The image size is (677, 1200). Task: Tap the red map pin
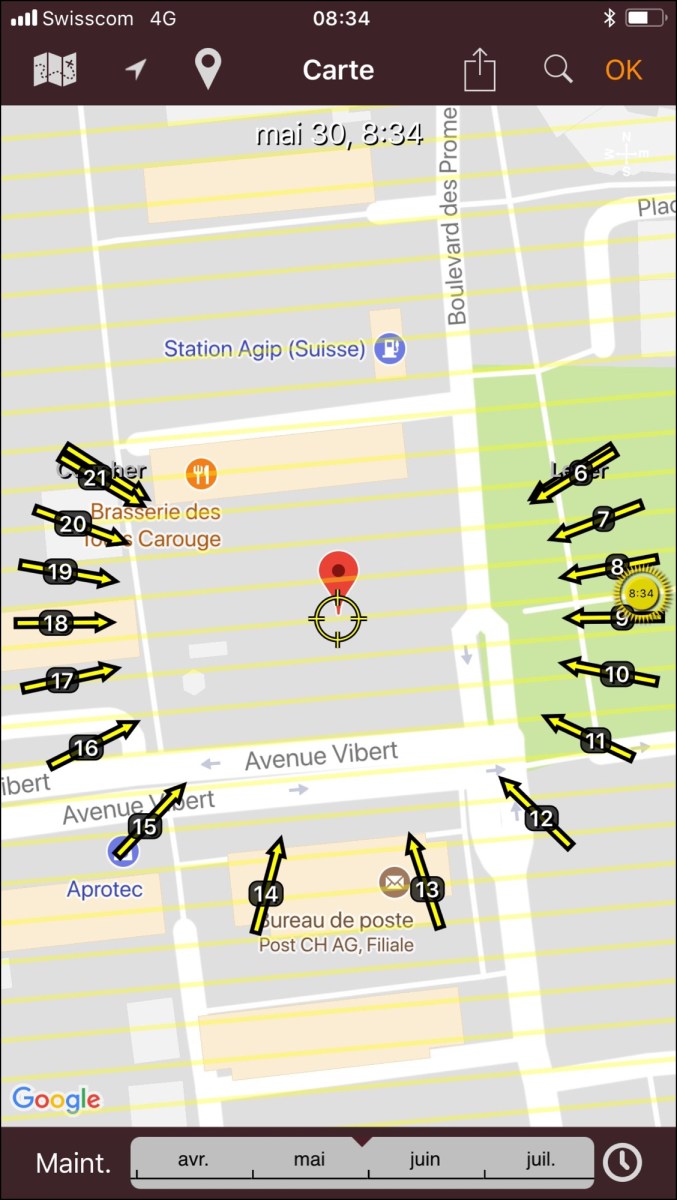pyautogui.click(x=338, y=576)
